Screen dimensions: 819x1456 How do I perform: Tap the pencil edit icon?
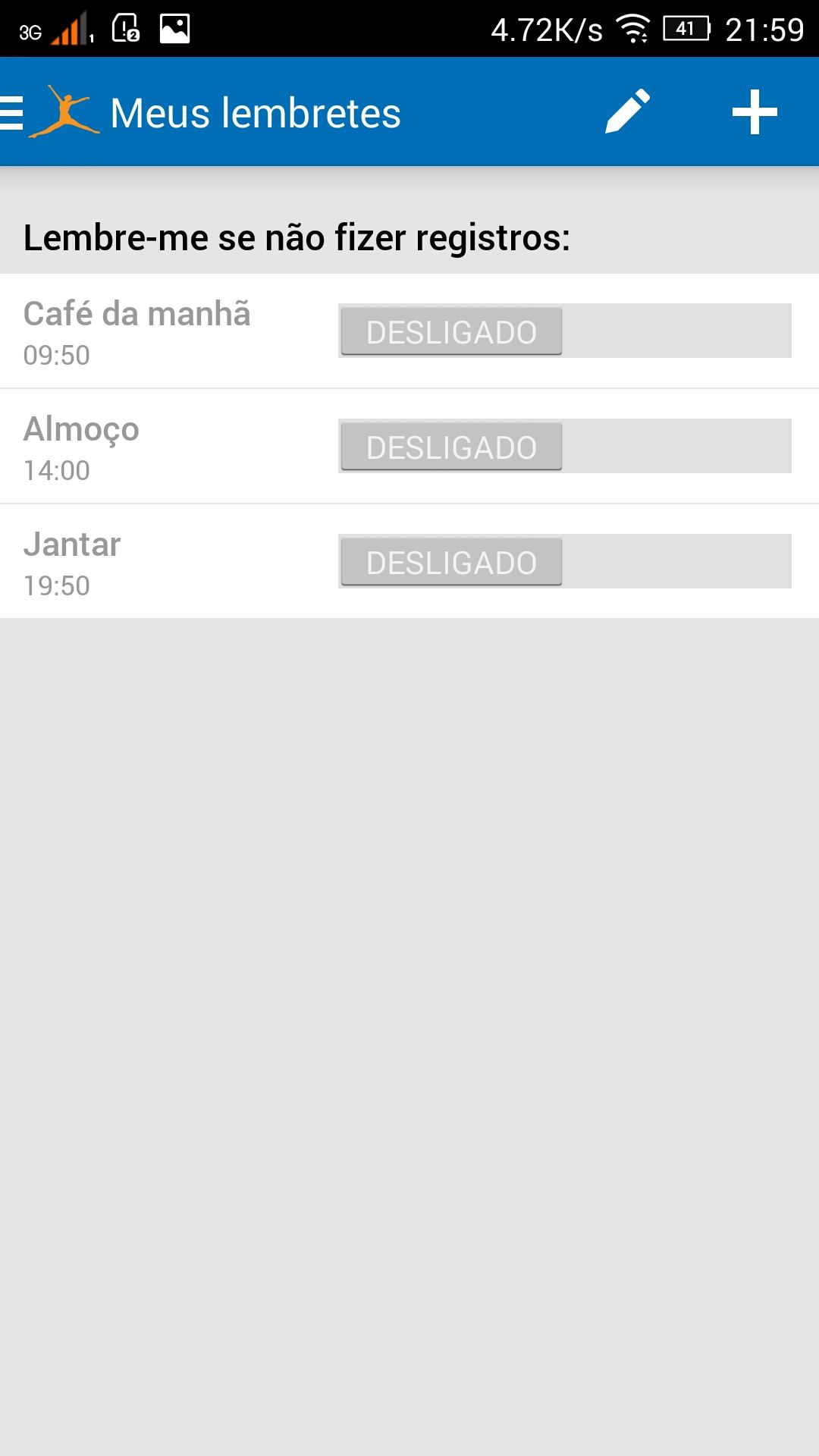tap(628, 112)
